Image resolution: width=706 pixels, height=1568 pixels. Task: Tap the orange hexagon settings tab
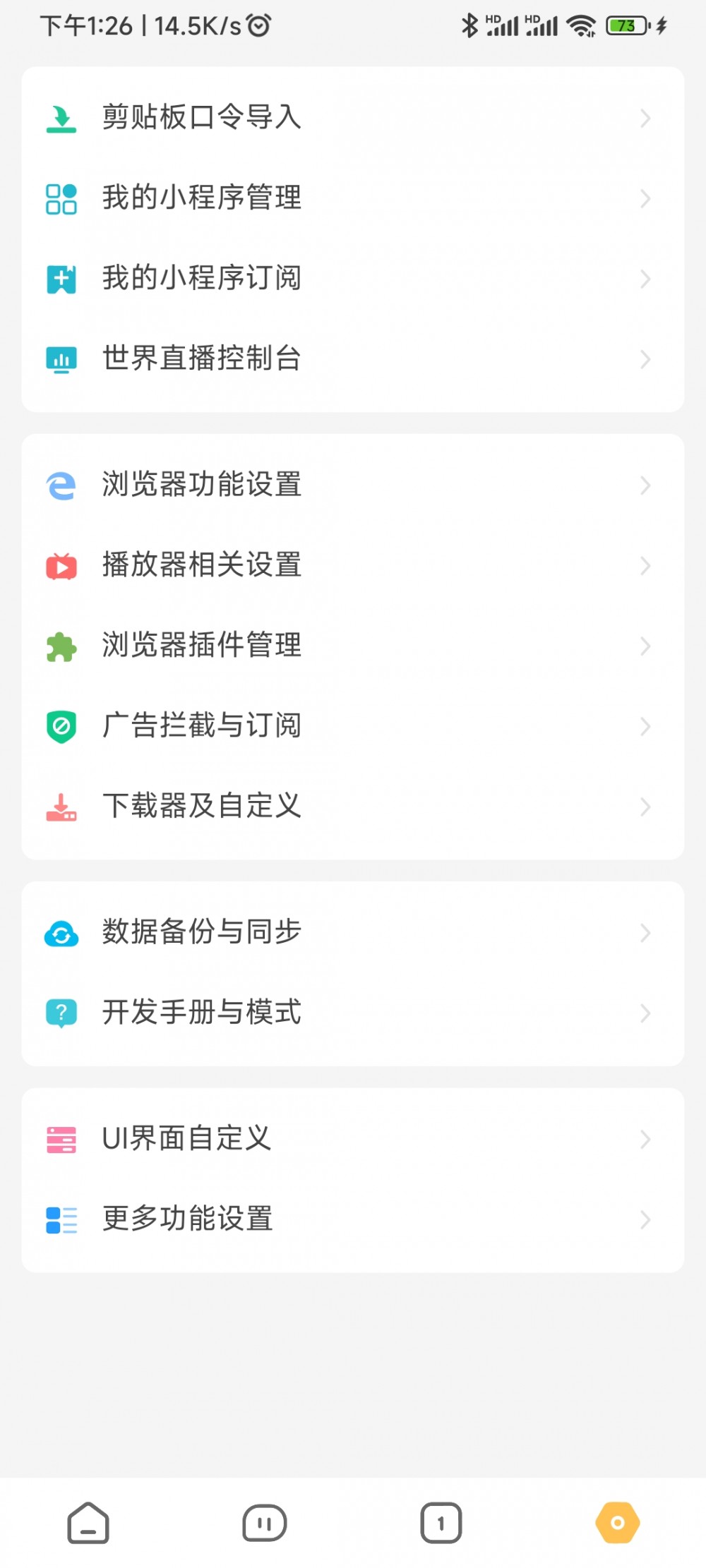coord(617,1522)
